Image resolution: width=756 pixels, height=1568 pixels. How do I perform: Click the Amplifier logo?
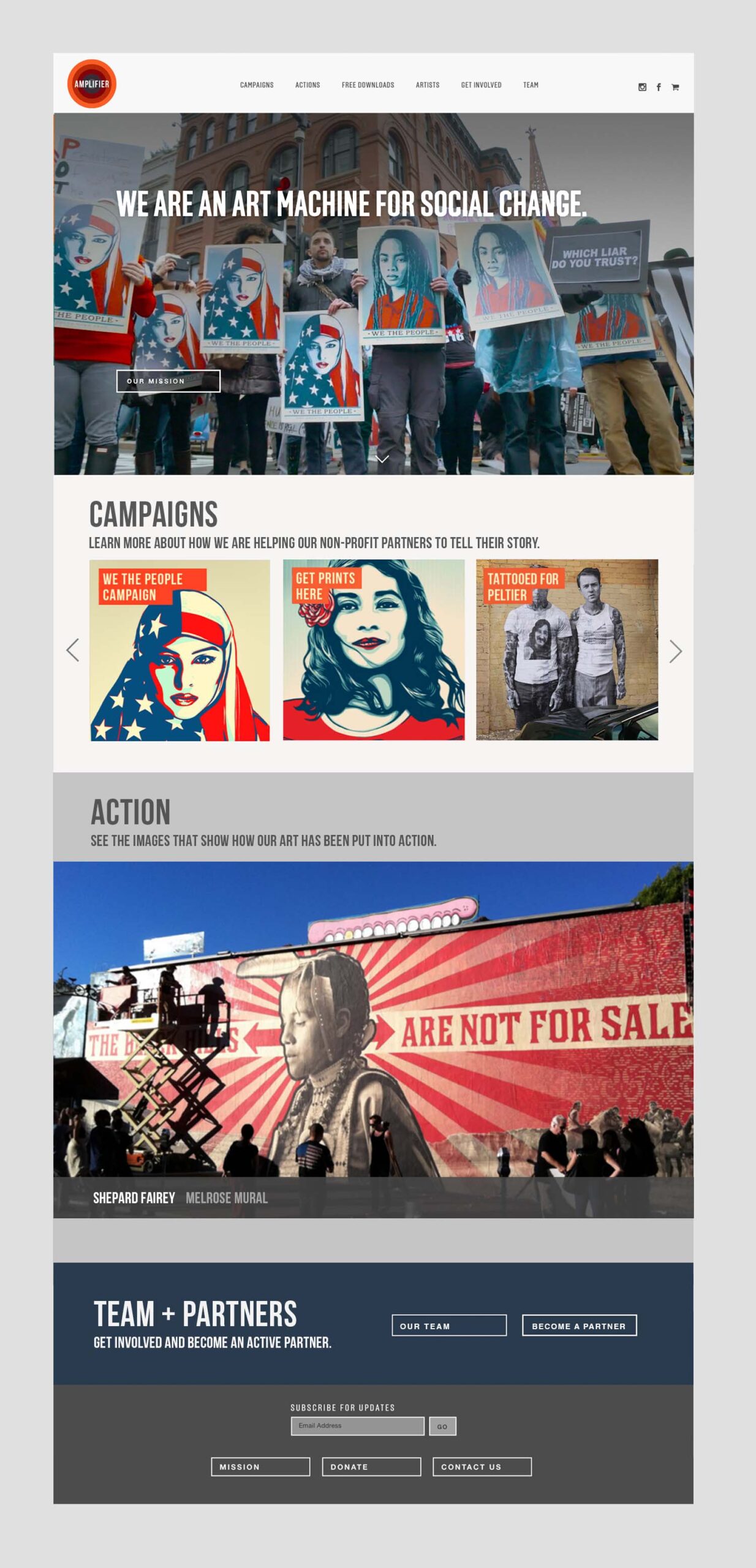coord(92,85)
